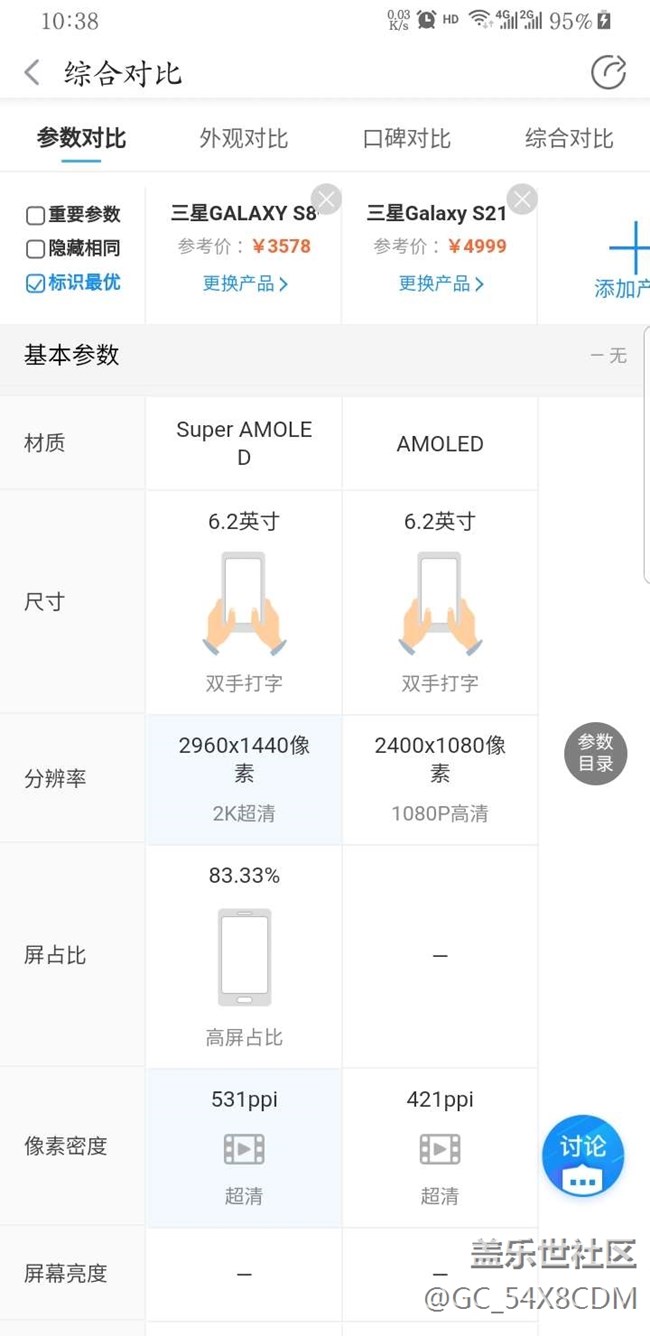Open the 讨论 discussion bubble
This screenshot has width=650, height=1336.
pos(583,1157)
